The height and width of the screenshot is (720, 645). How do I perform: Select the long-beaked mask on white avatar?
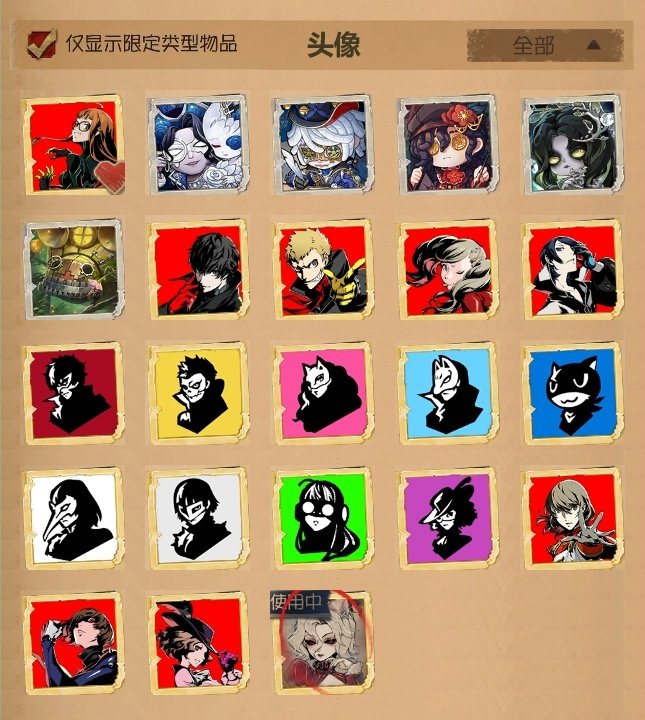pos(72,517)
